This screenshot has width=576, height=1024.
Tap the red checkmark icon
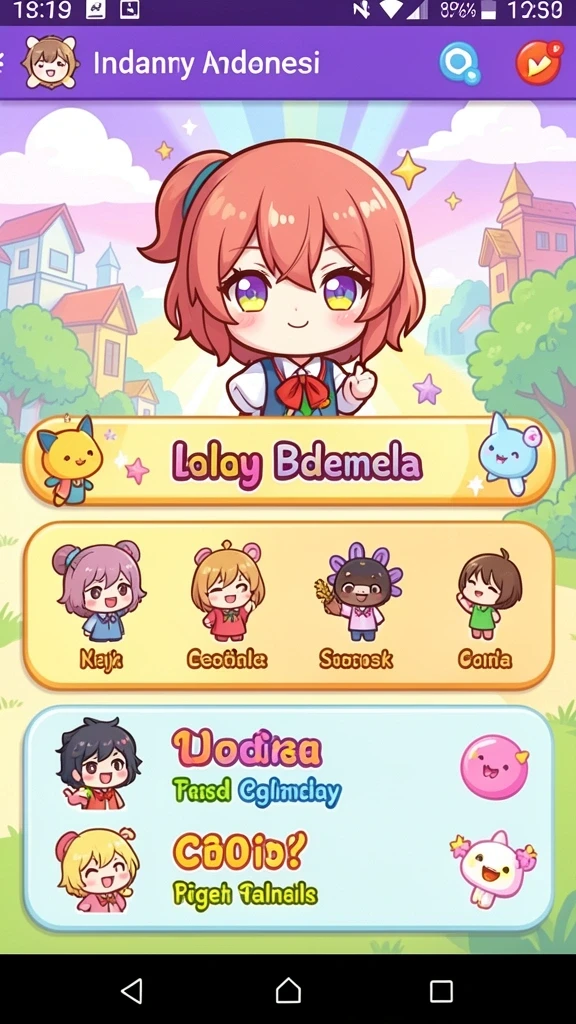pos(539,63)
